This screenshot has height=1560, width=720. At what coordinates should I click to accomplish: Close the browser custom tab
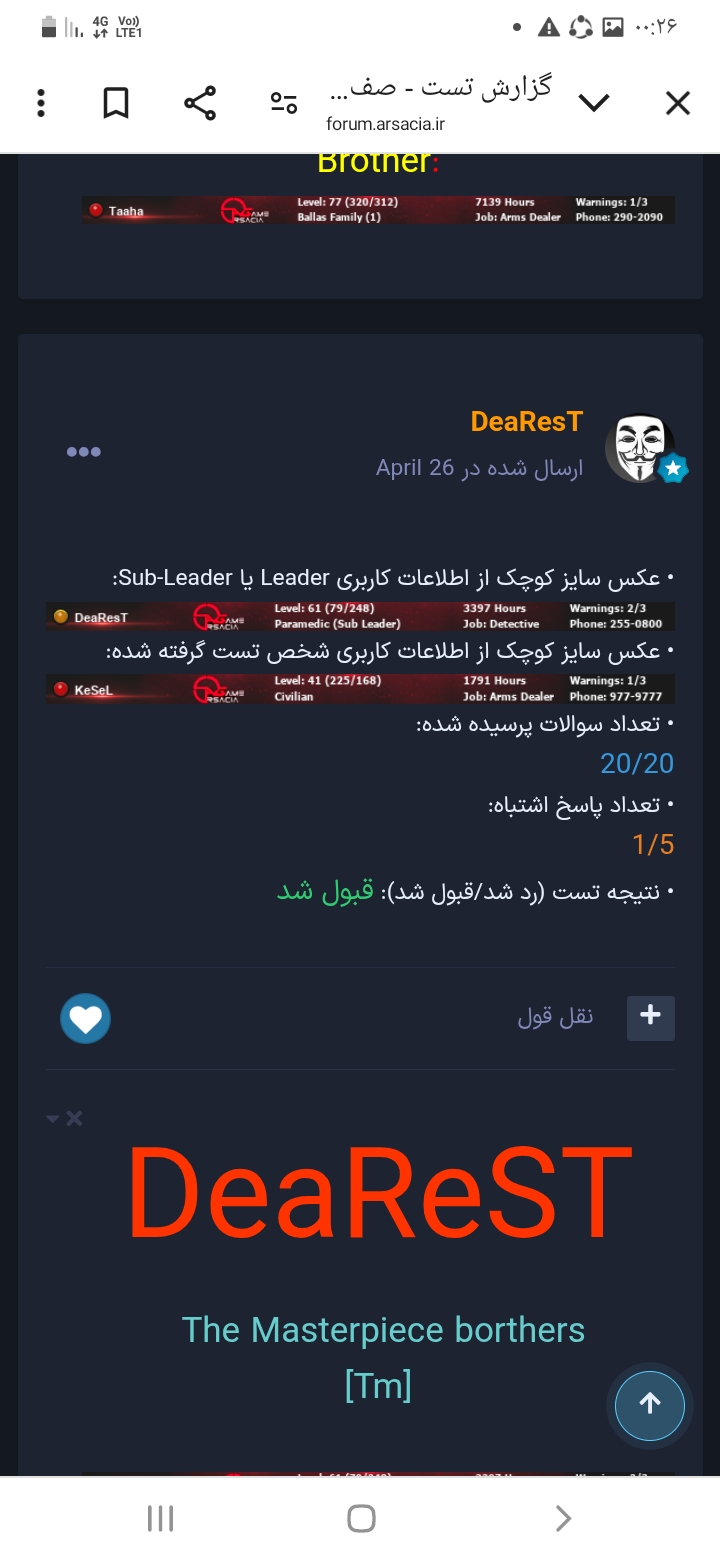[678, 103]
